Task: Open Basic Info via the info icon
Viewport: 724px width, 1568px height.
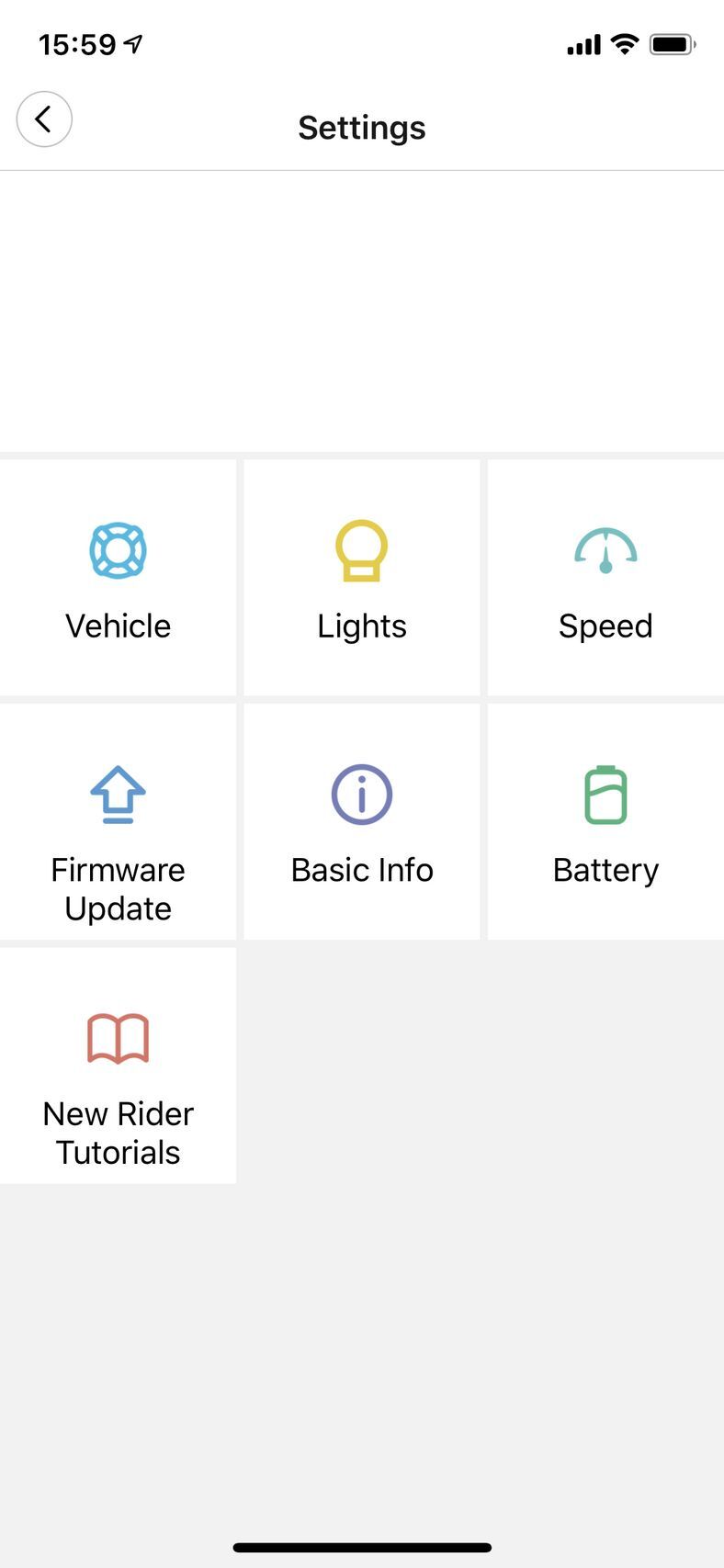Action: 361,794
